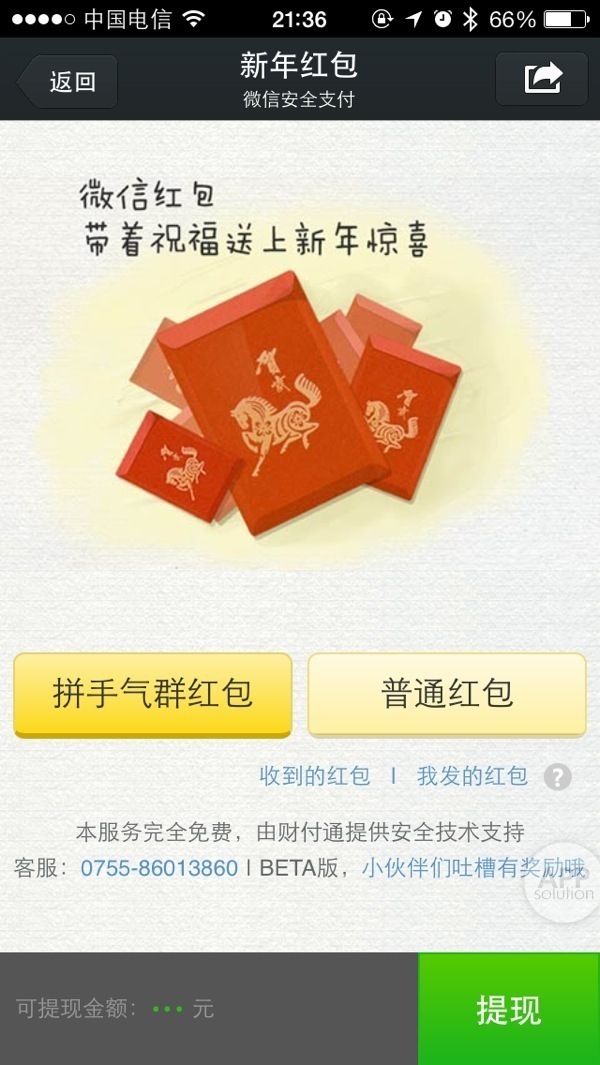The width and height of the screenshot is (600, 1065).
Task: Tap the green 提现 button
Action: coord(508,1010)
